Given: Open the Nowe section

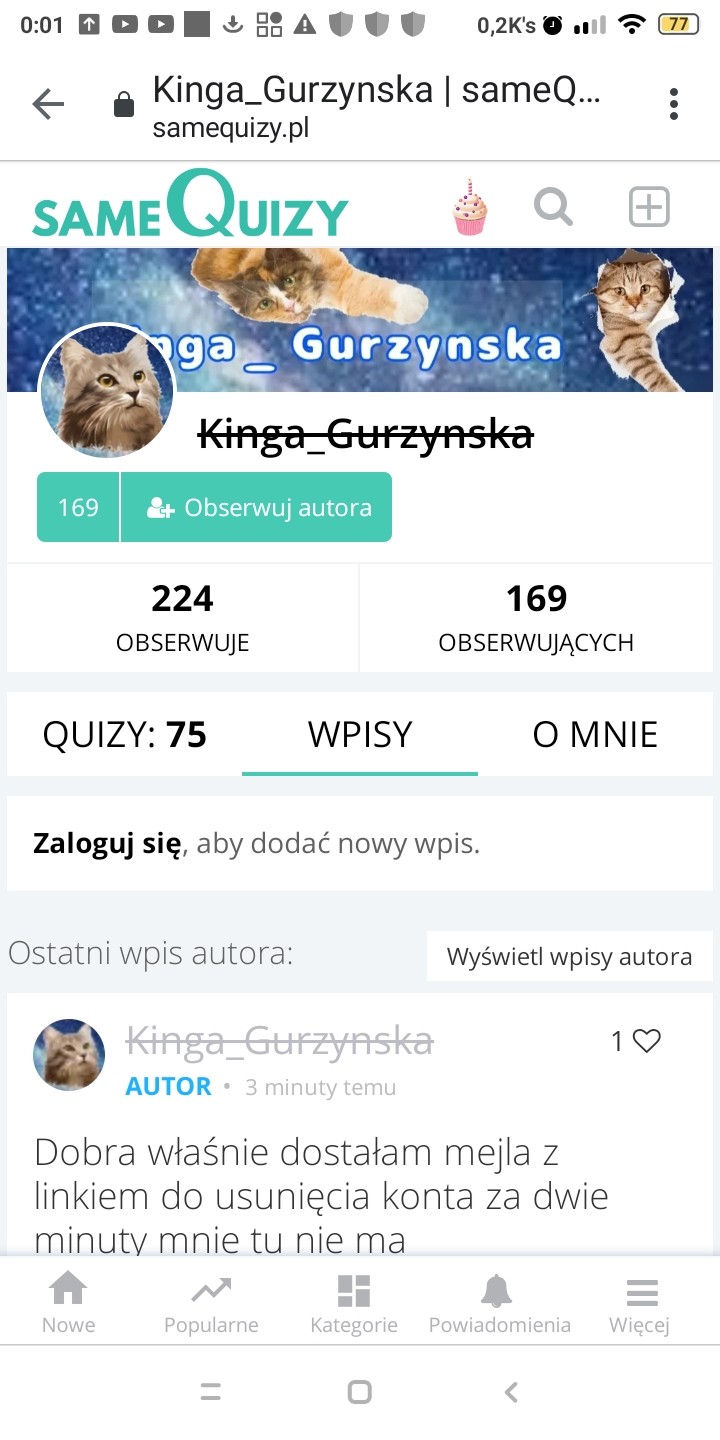Looking at the screenshot, I should (68, 1302).
